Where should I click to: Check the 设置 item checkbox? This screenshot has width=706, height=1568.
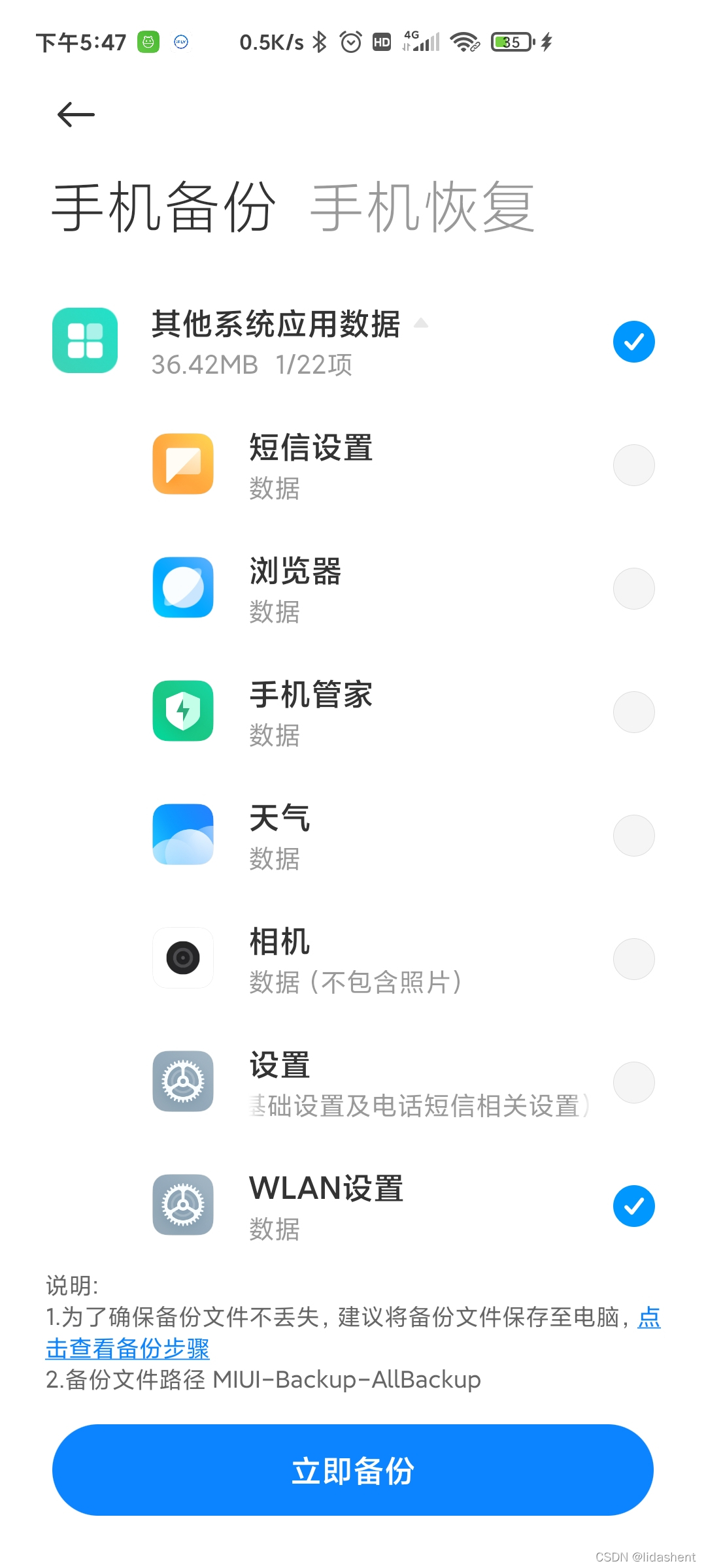point(633,1083)
